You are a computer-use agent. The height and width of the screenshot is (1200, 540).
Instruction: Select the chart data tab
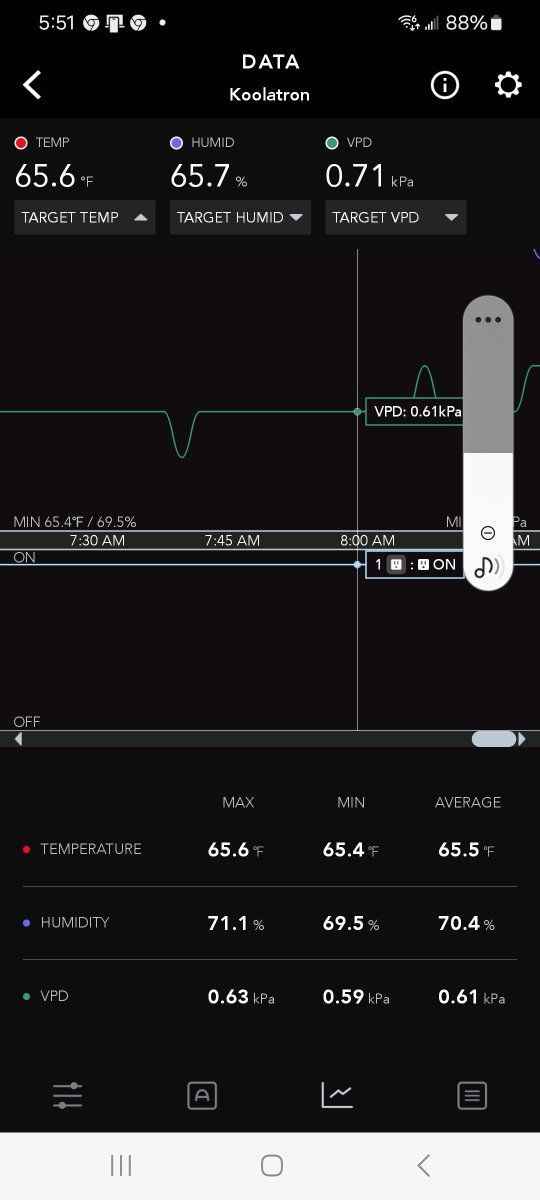coord(337,1095)
